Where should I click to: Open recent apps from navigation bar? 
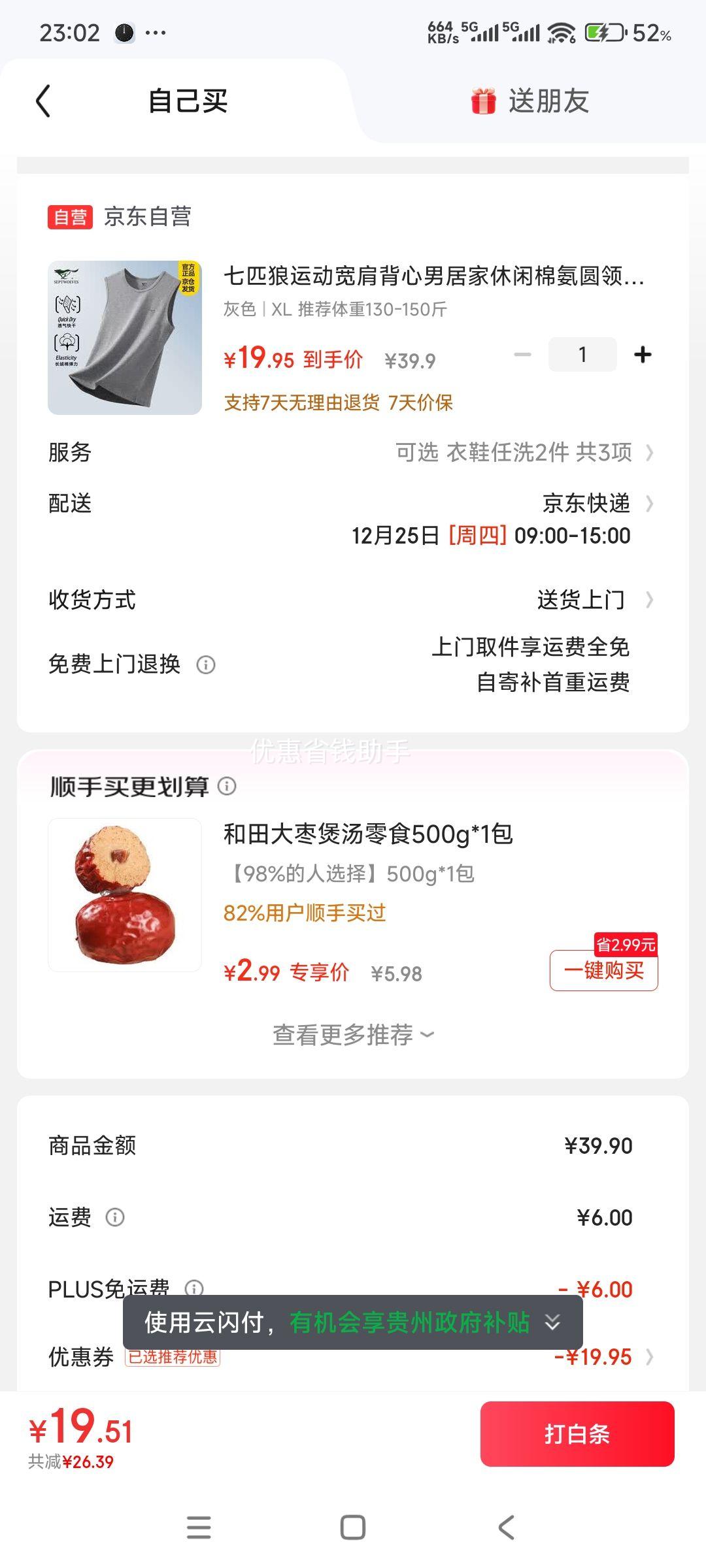[199, 1527]
